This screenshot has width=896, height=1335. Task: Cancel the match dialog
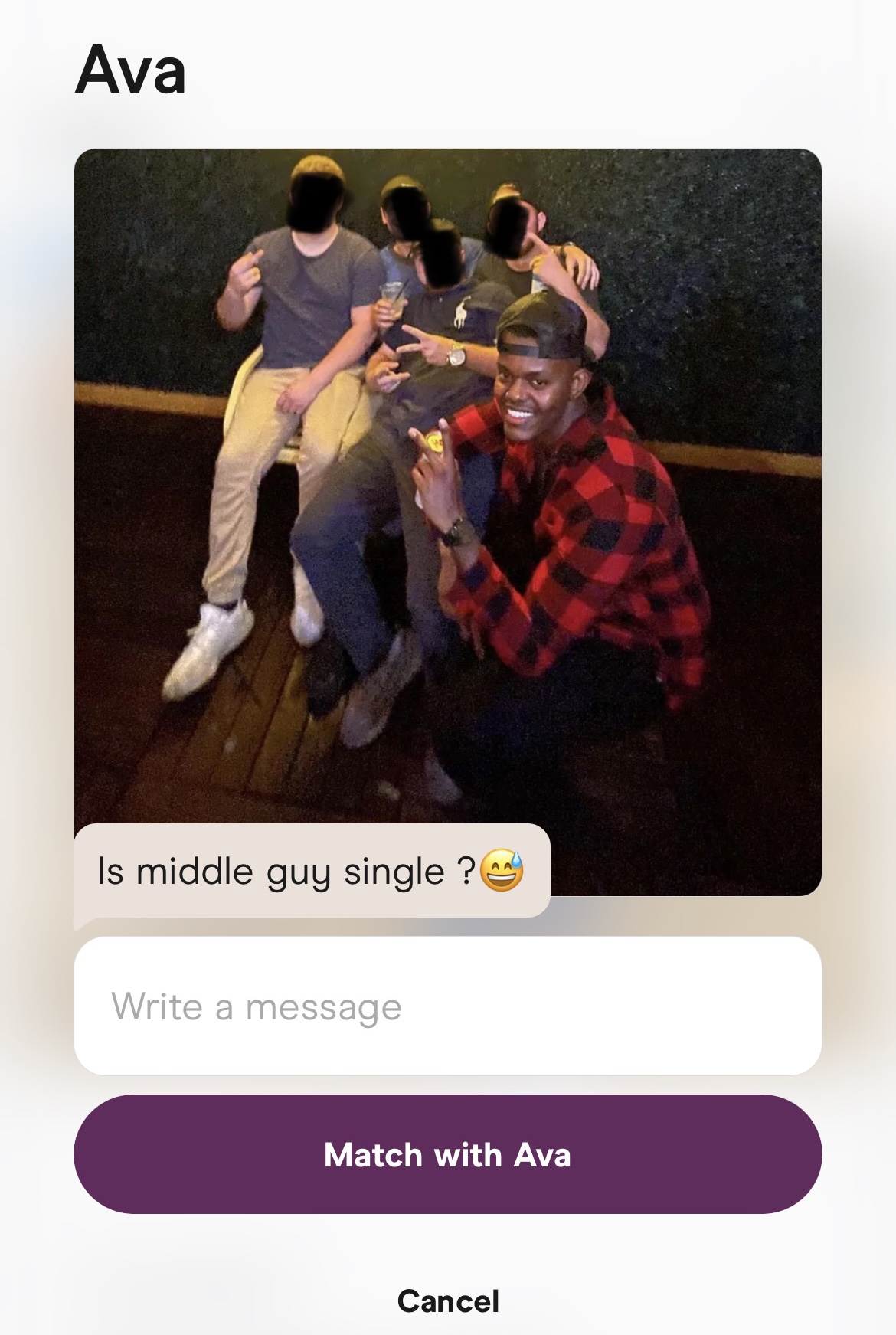447,1301
